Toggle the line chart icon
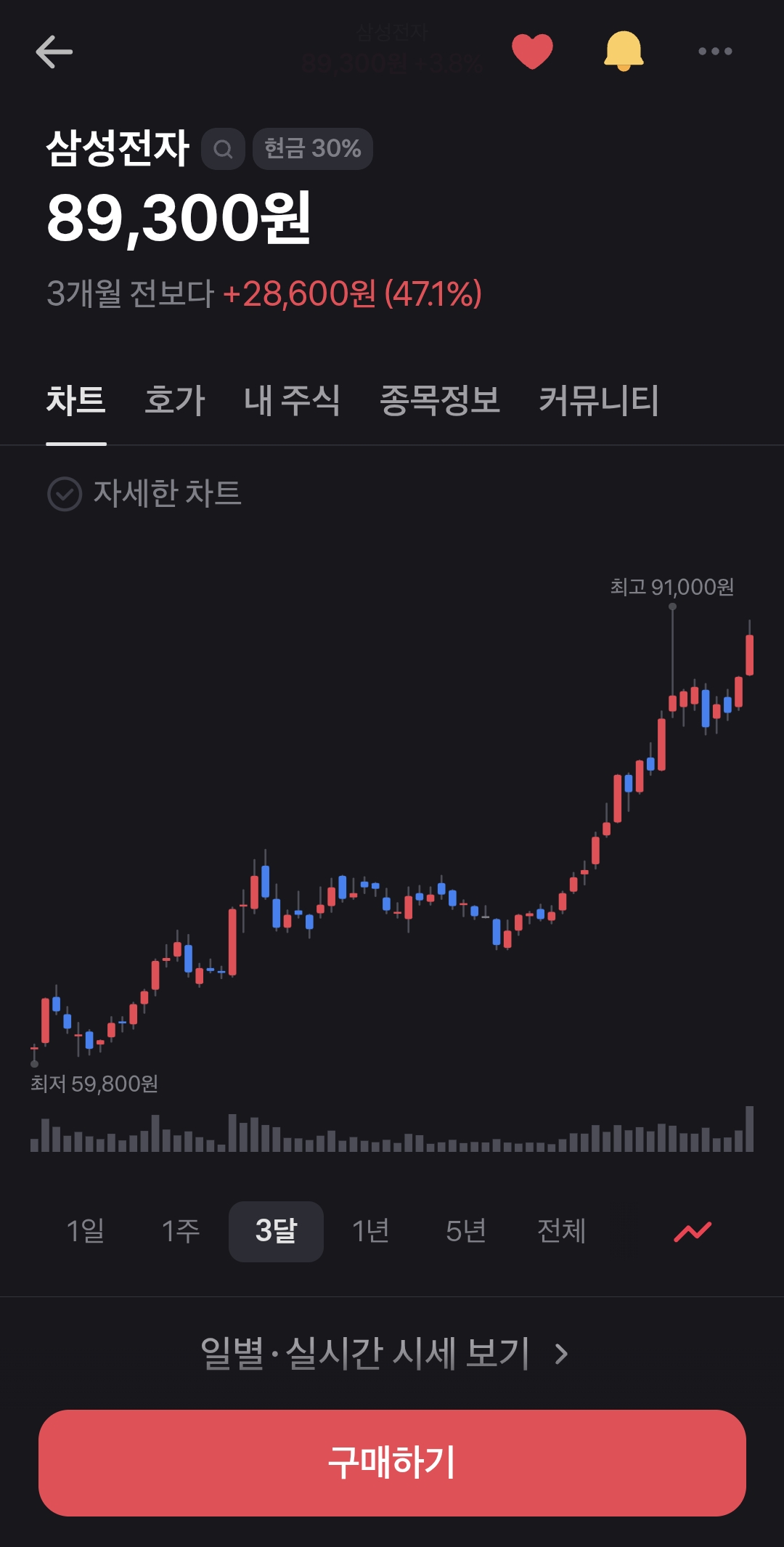The image size is (784, 1547). click(693, 1231)
